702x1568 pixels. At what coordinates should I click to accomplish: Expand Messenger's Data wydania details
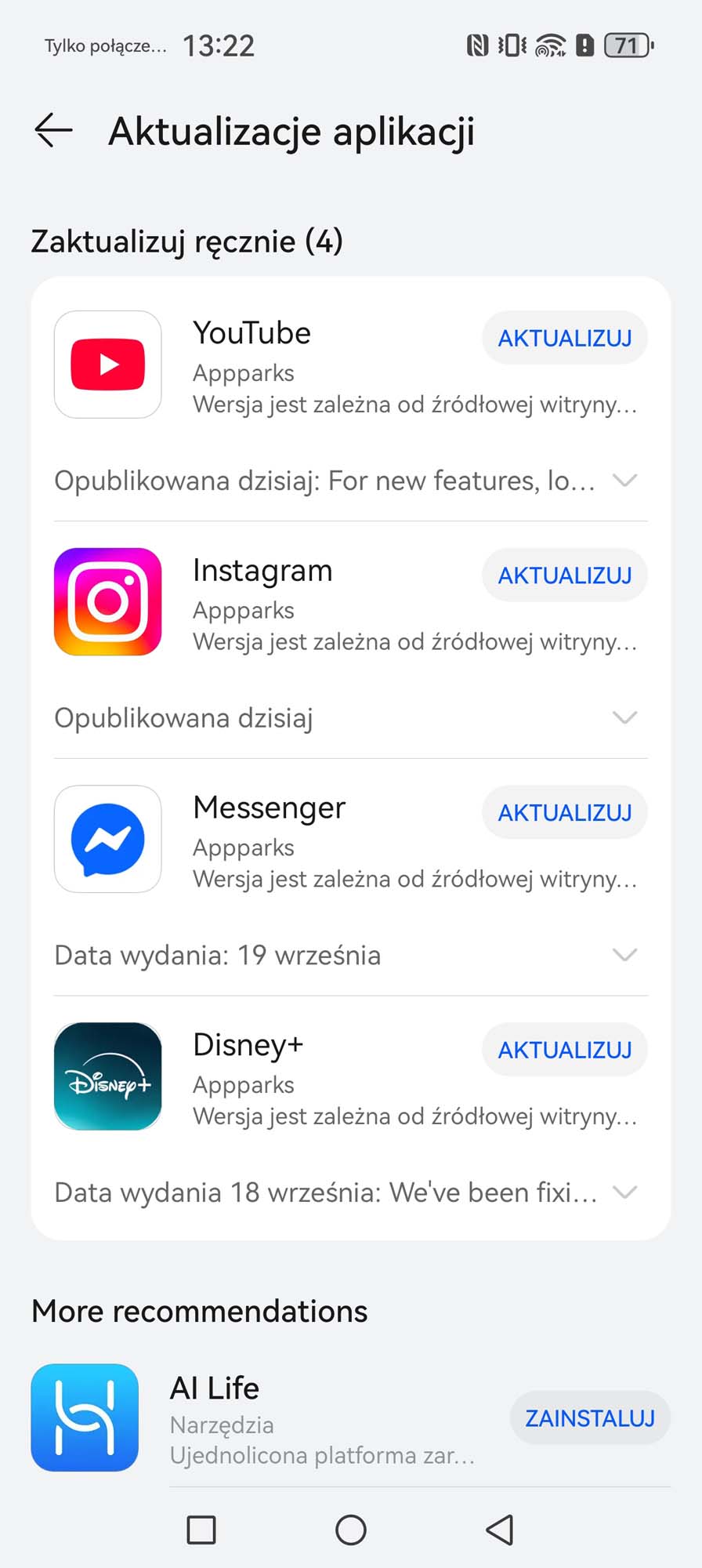624,955
